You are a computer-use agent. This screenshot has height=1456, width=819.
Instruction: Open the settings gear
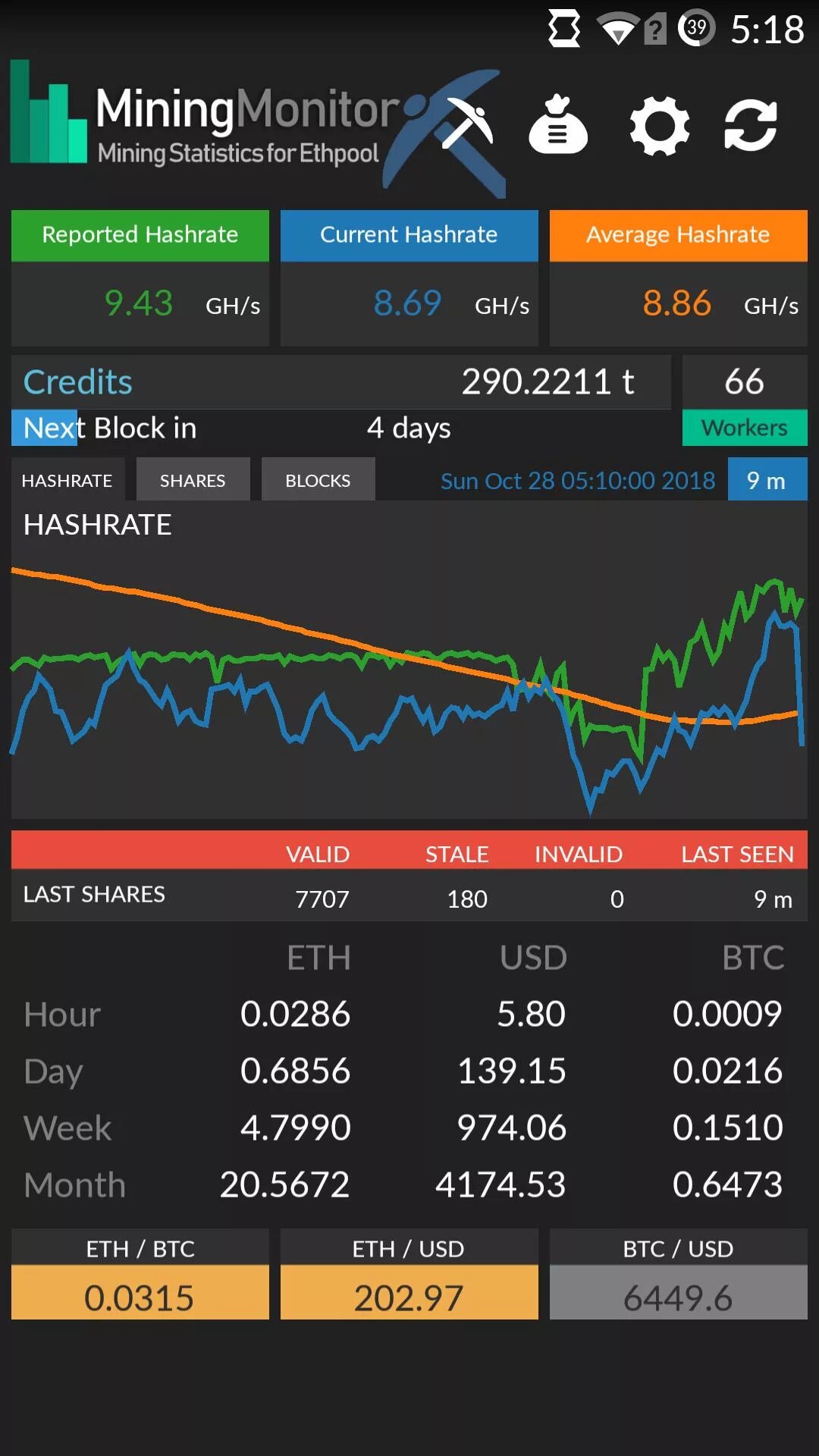[x=660, y=125]
